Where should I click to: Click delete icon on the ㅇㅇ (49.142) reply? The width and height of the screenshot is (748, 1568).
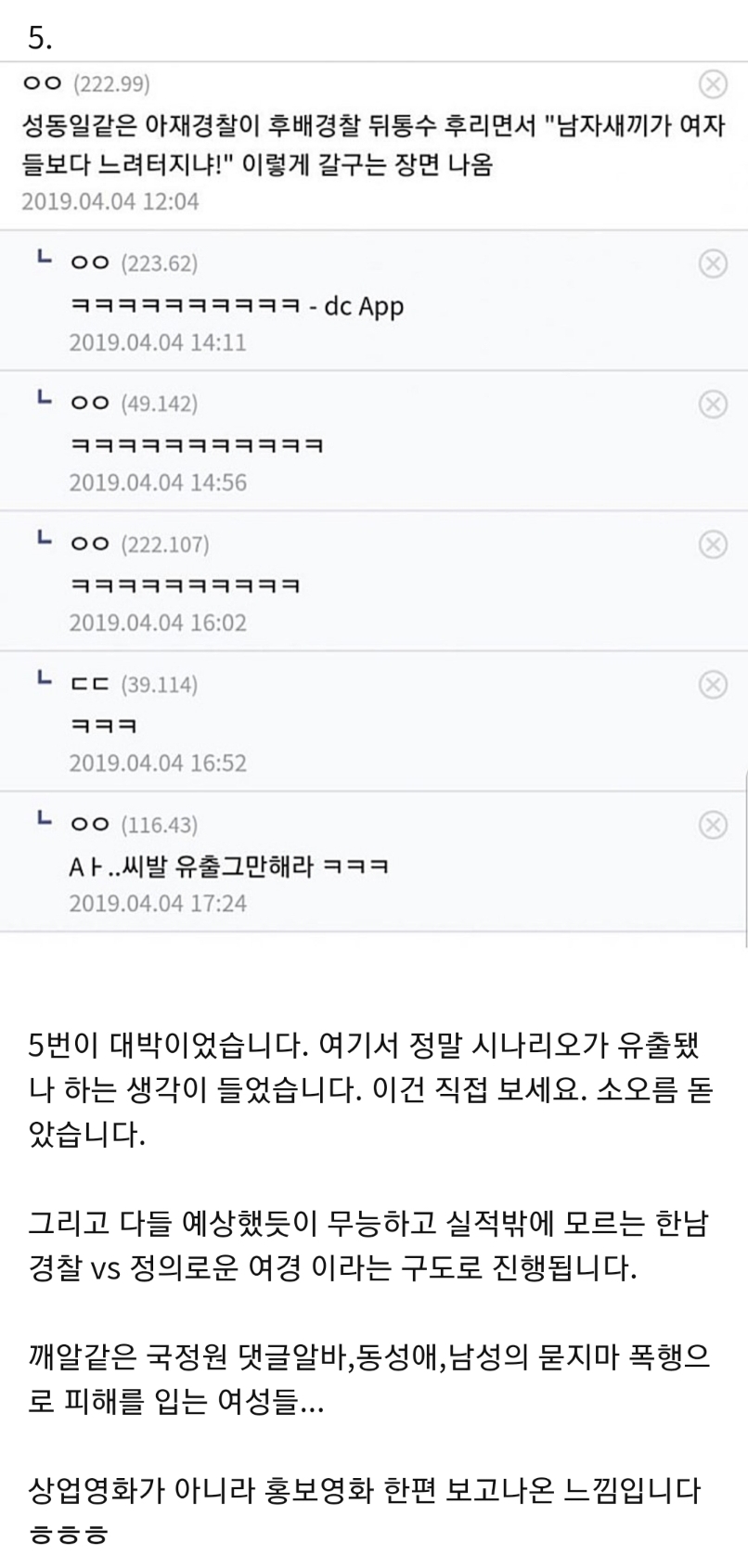(x=714, y=403)
